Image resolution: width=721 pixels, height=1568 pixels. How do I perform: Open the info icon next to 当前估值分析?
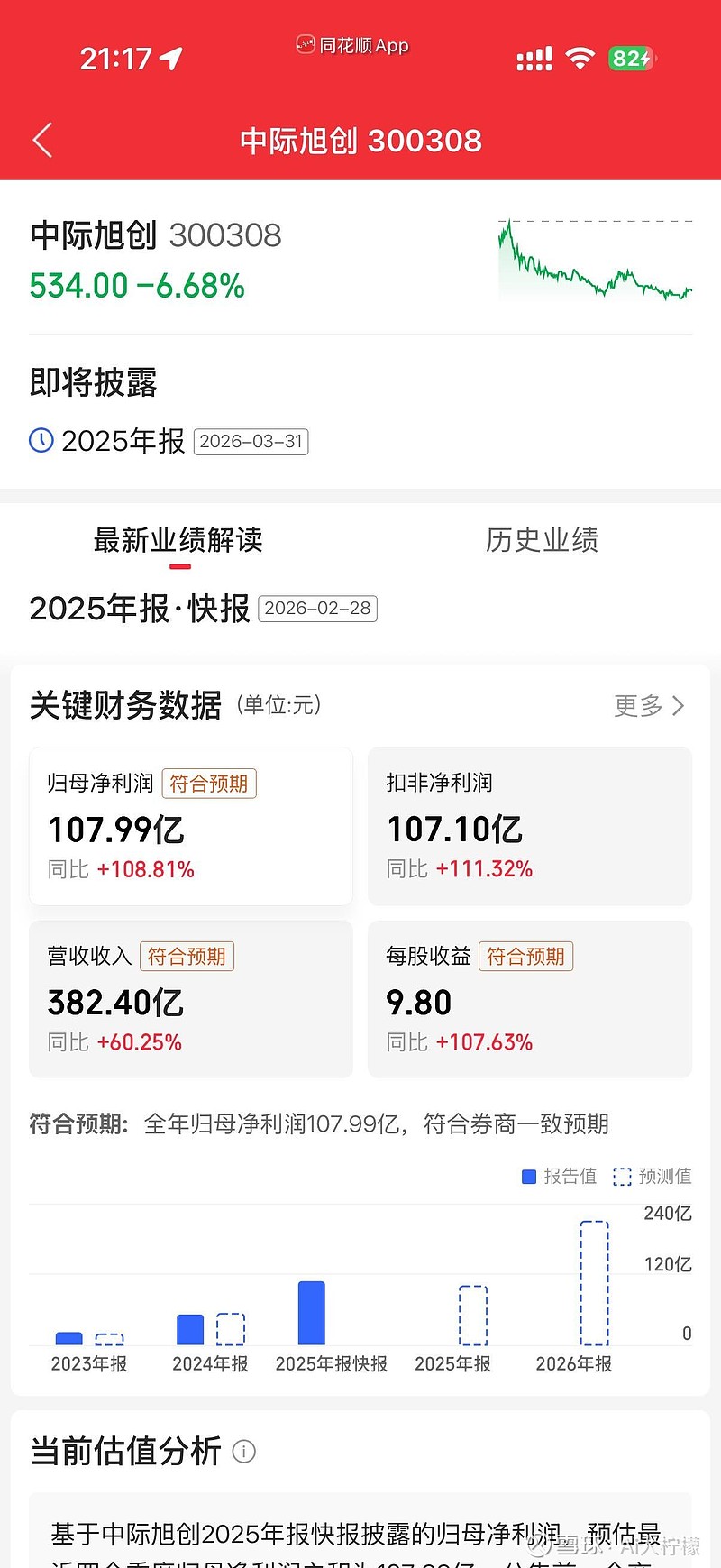(x=243, y=1452)
